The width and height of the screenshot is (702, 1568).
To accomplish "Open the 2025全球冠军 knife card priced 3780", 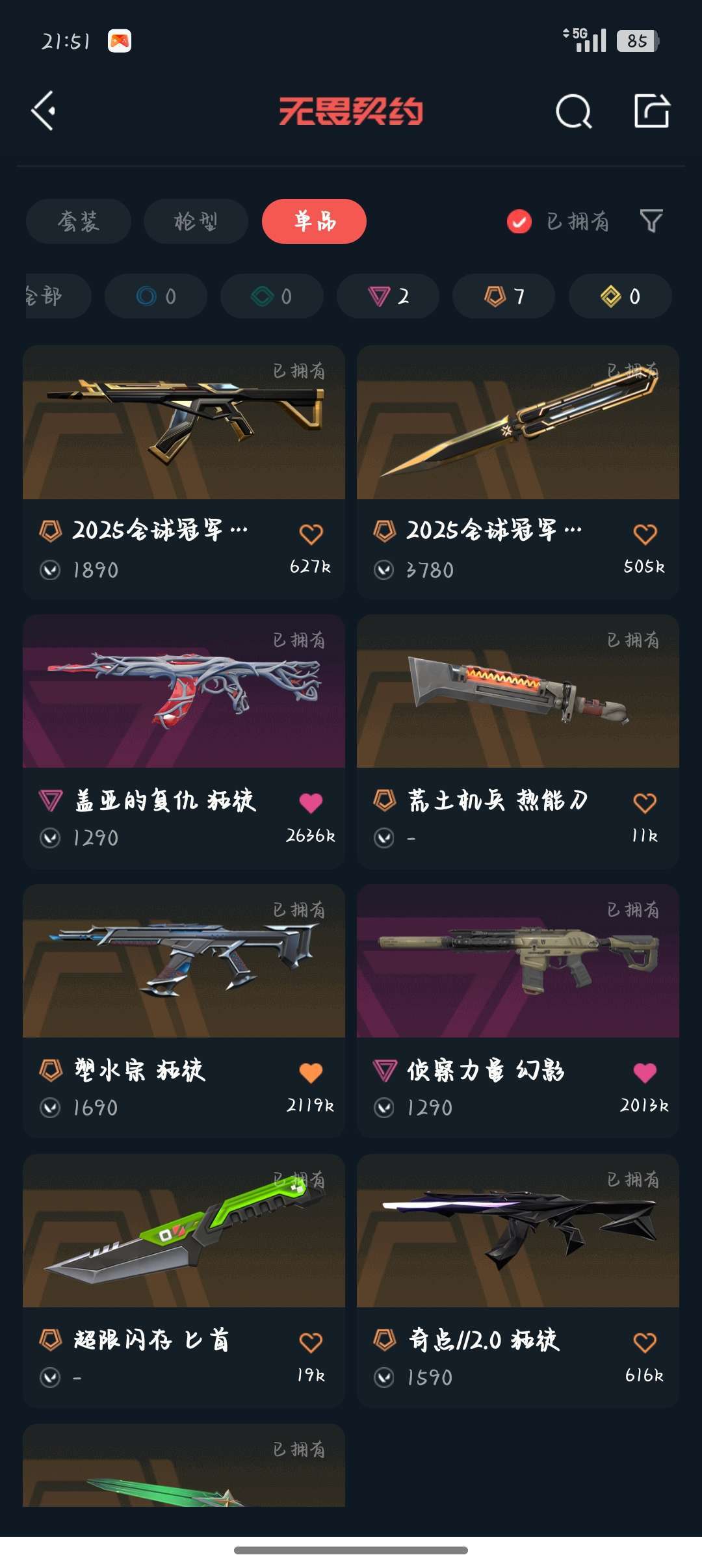I will 518,472.
